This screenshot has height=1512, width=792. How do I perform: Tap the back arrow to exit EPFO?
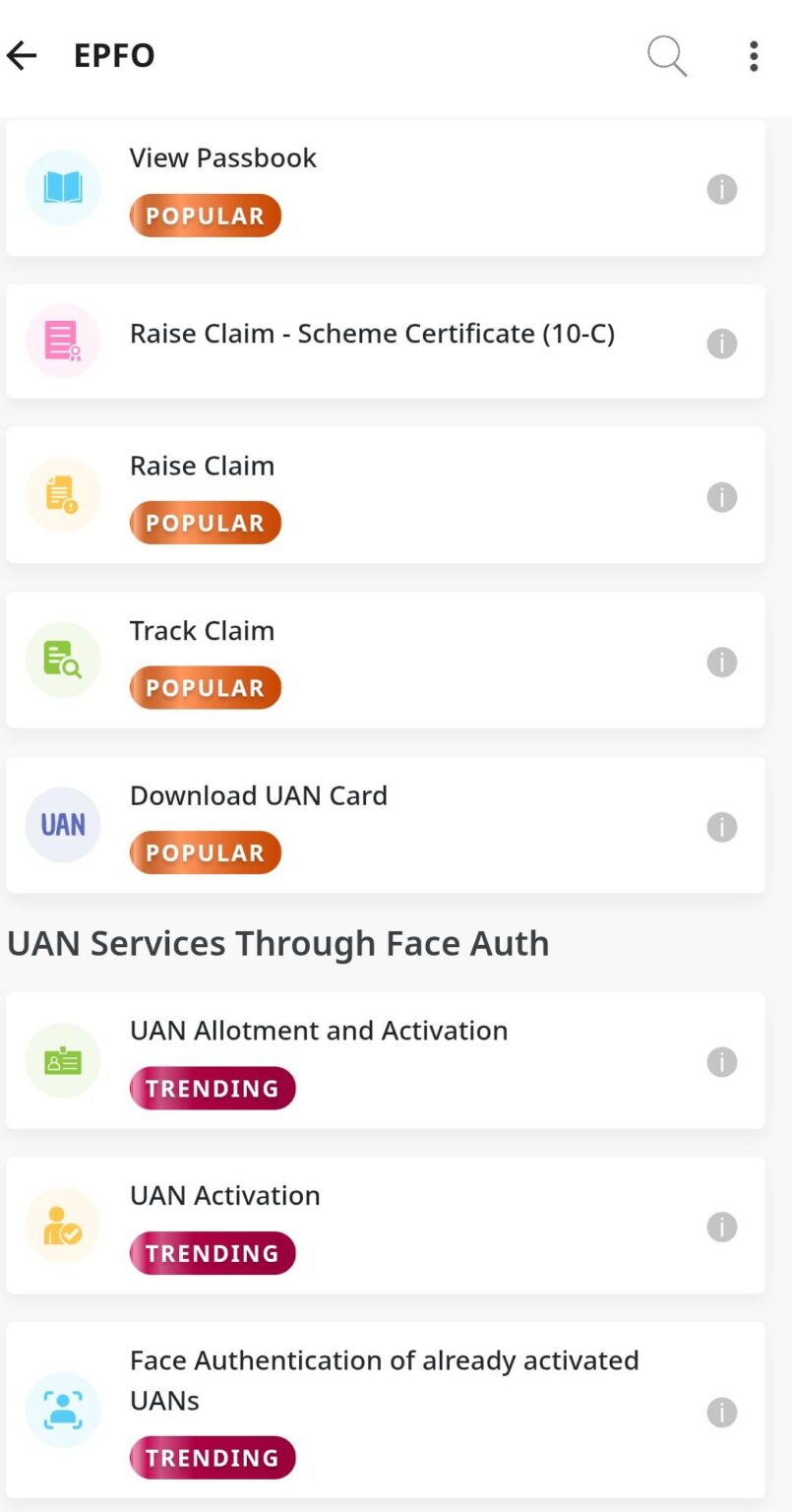point(22,56)
